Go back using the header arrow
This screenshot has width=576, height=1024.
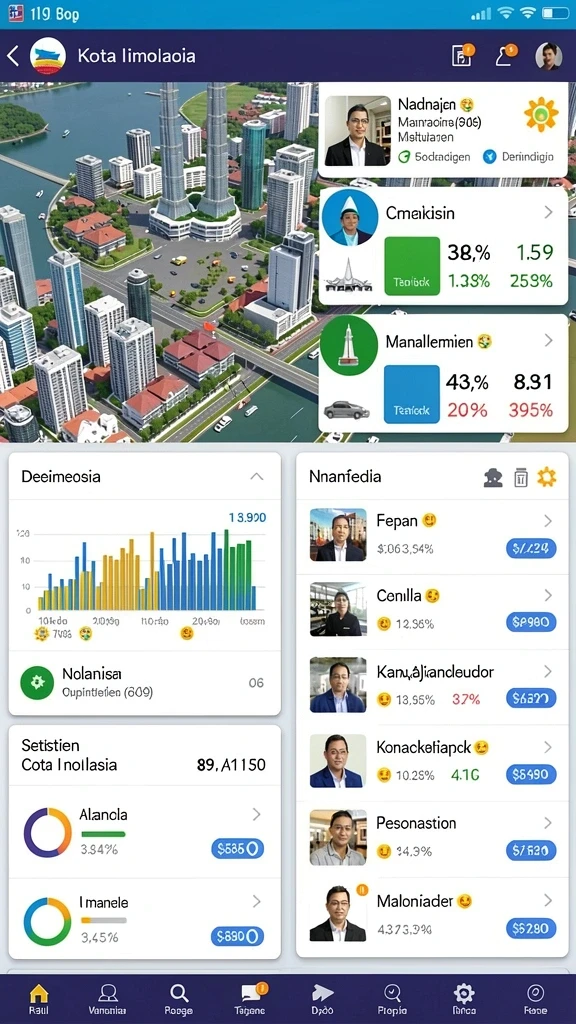(12, 56)
